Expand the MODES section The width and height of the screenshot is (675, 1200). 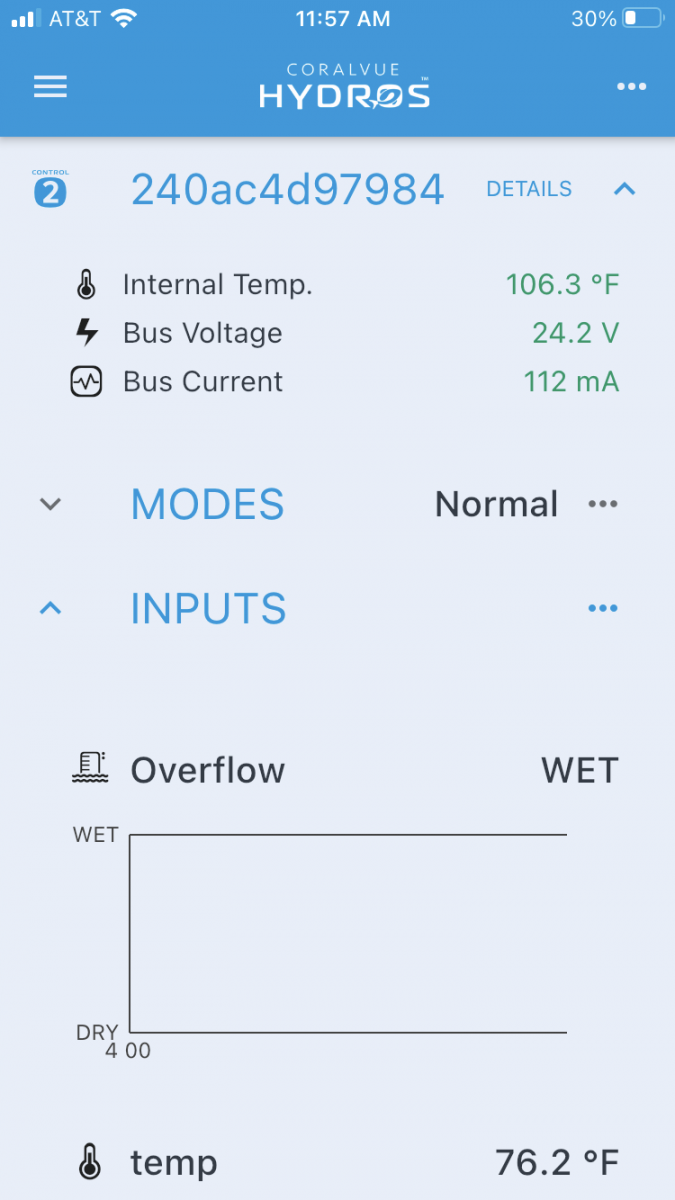[50, 504]
